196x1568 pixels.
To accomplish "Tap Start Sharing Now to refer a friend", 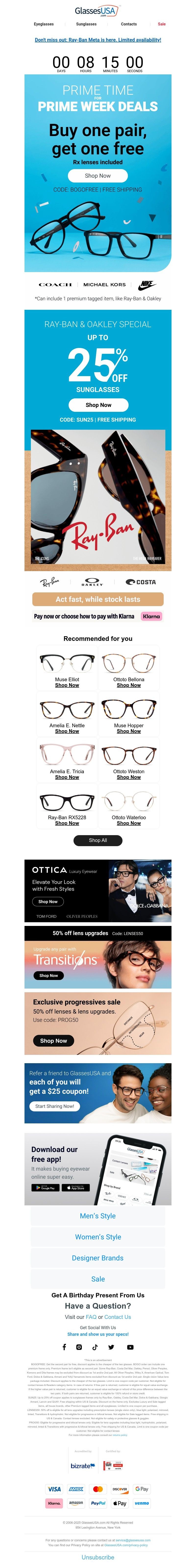I will [x=55, y=1106].
